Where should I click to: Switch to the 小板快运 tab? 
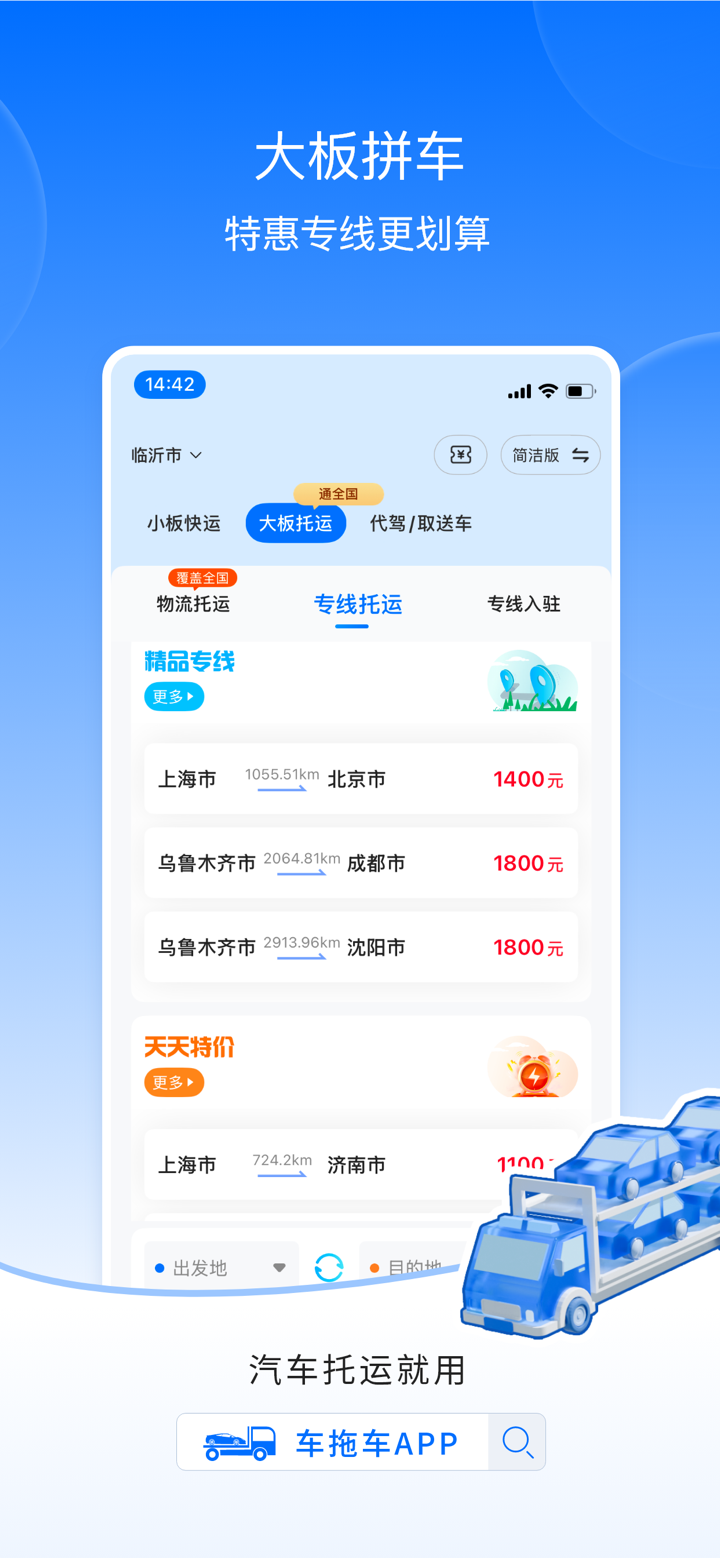[183, 523]
